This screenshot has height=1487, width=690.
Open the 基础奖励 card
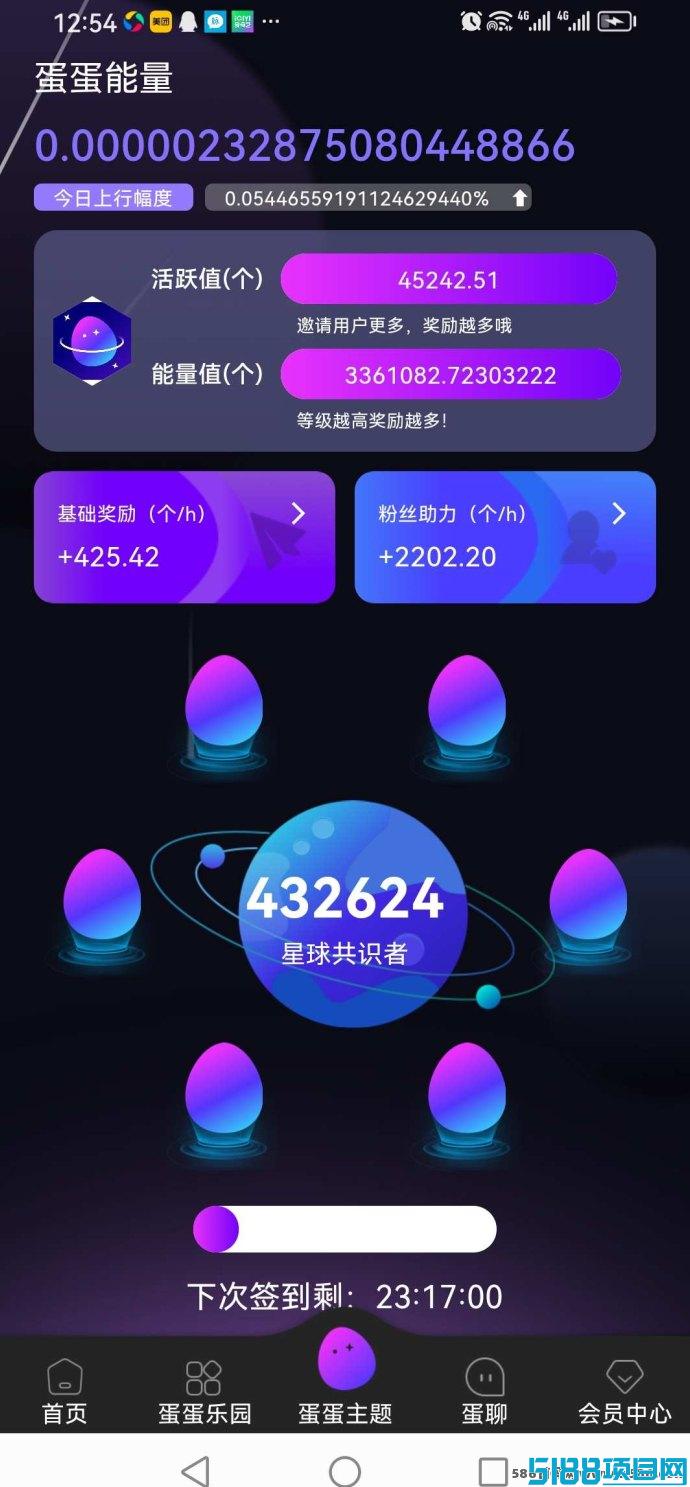184,537
